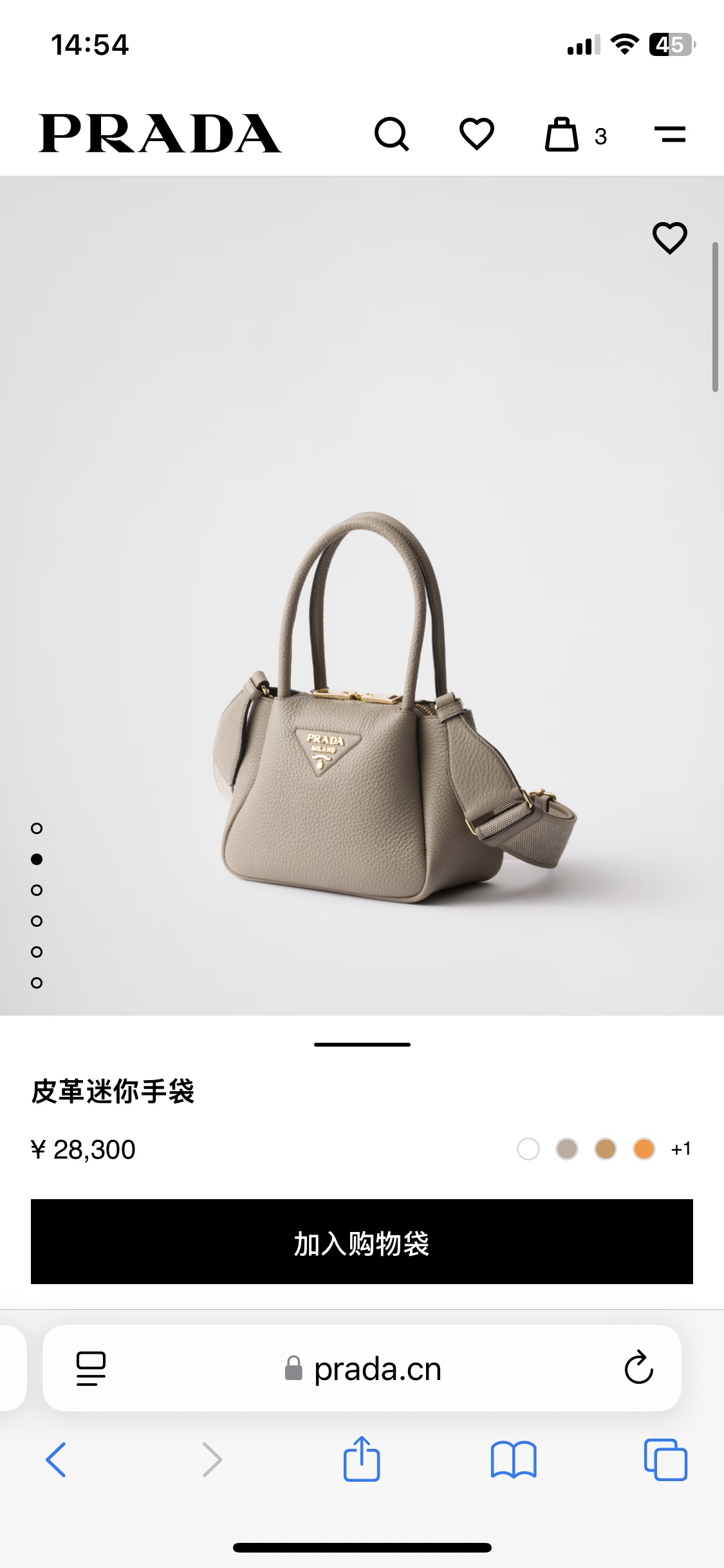The height and width of the screenshot is (1568, 724).
Task: Show the +1 additional color
Action: (x=681, y=1149)
